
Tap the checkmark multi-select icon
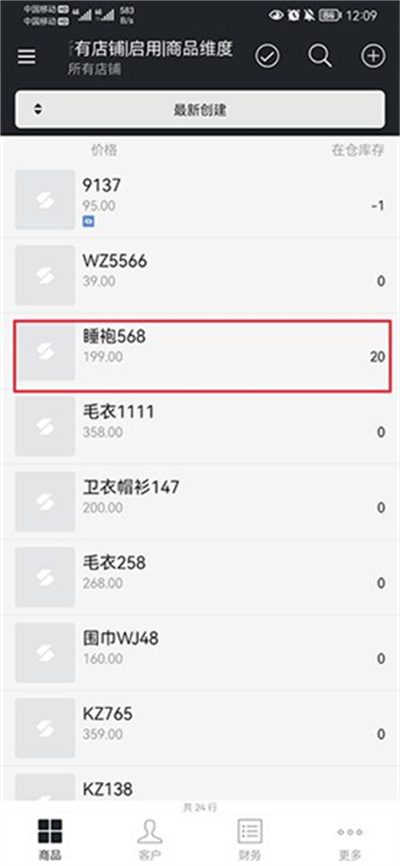click(267, 56)
